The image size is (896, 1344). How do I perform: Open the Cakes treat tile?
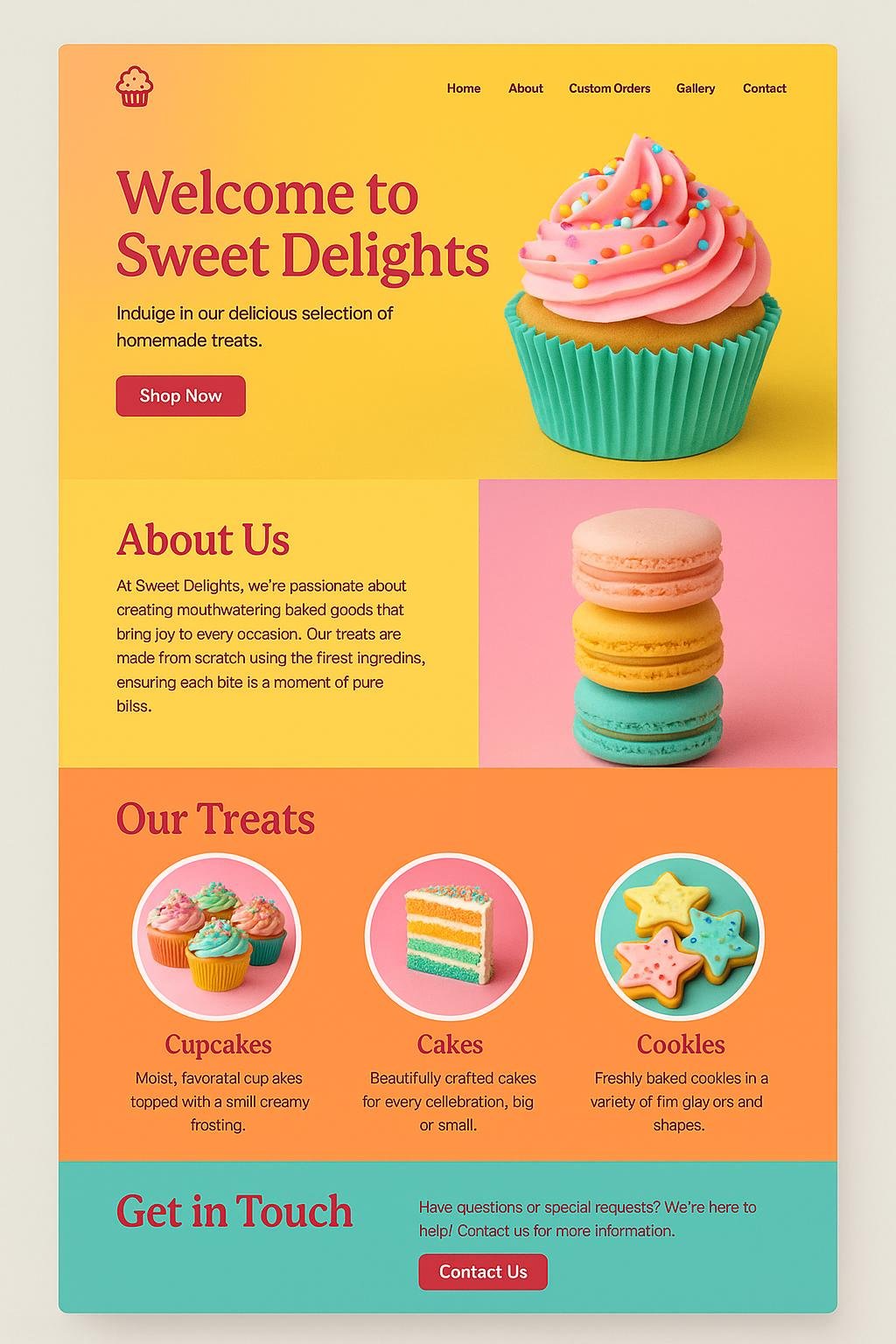(x=449, y=937)
